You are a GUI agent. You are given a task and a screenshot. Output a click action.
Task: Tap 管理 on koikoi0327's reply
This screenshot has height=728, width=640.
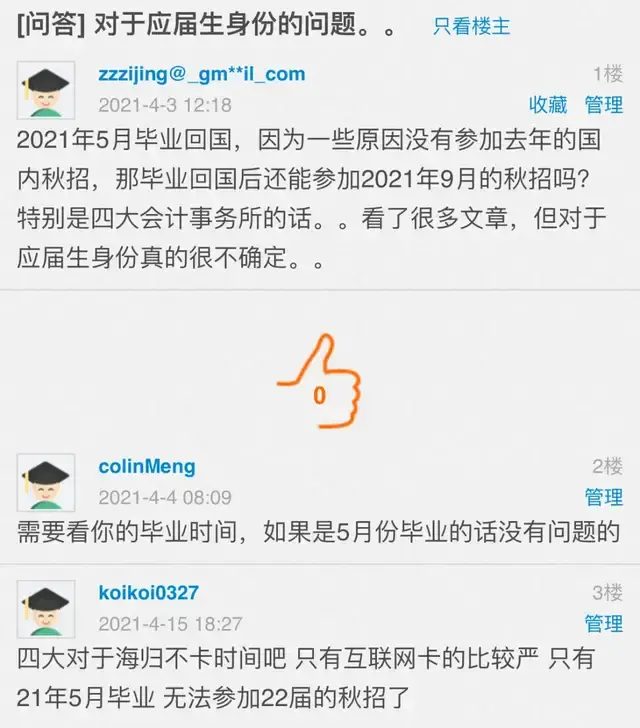[x=604, y=623]
